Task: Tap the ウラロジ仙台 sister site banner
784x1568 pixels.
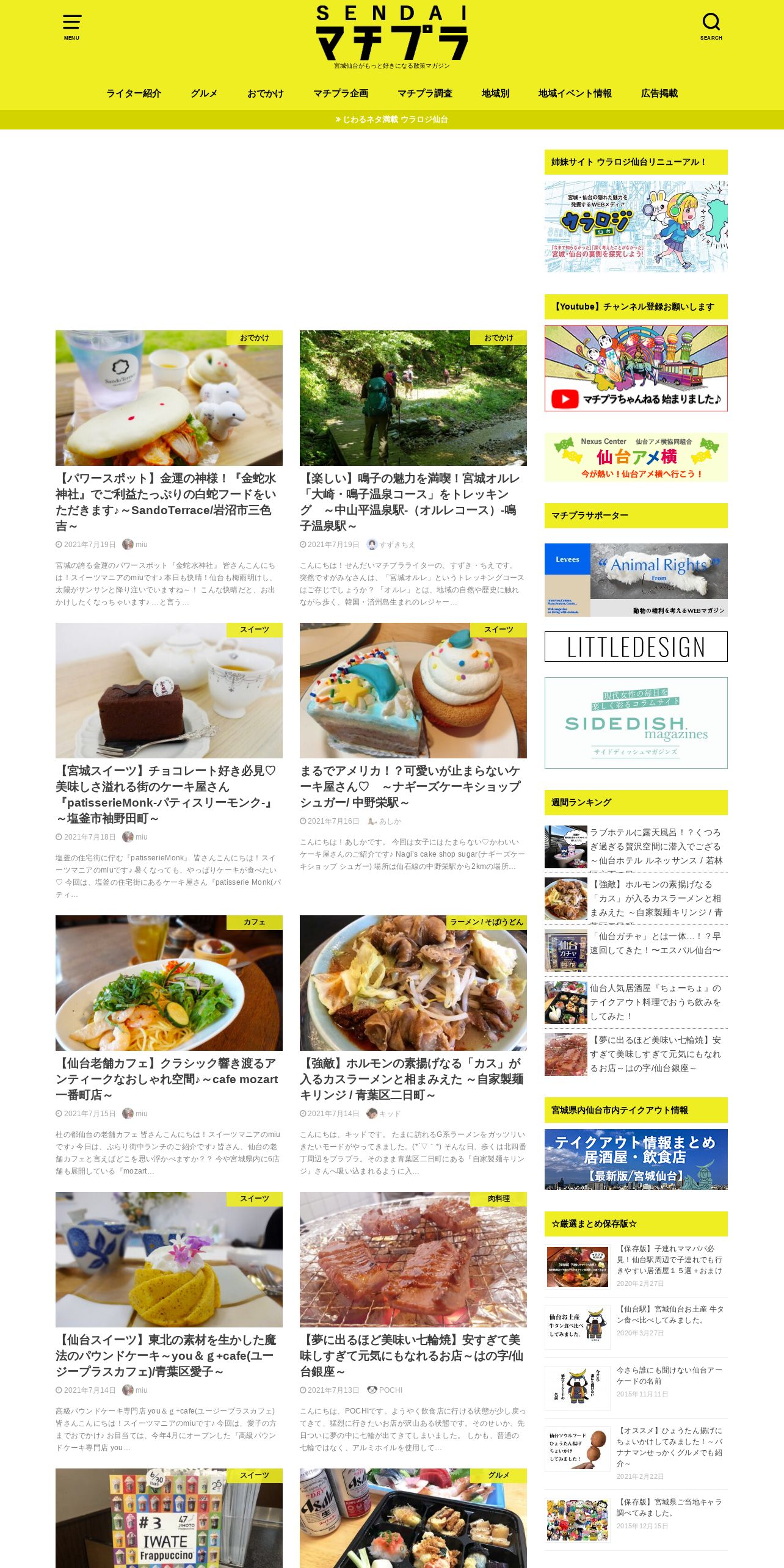Action: (636, 227)
